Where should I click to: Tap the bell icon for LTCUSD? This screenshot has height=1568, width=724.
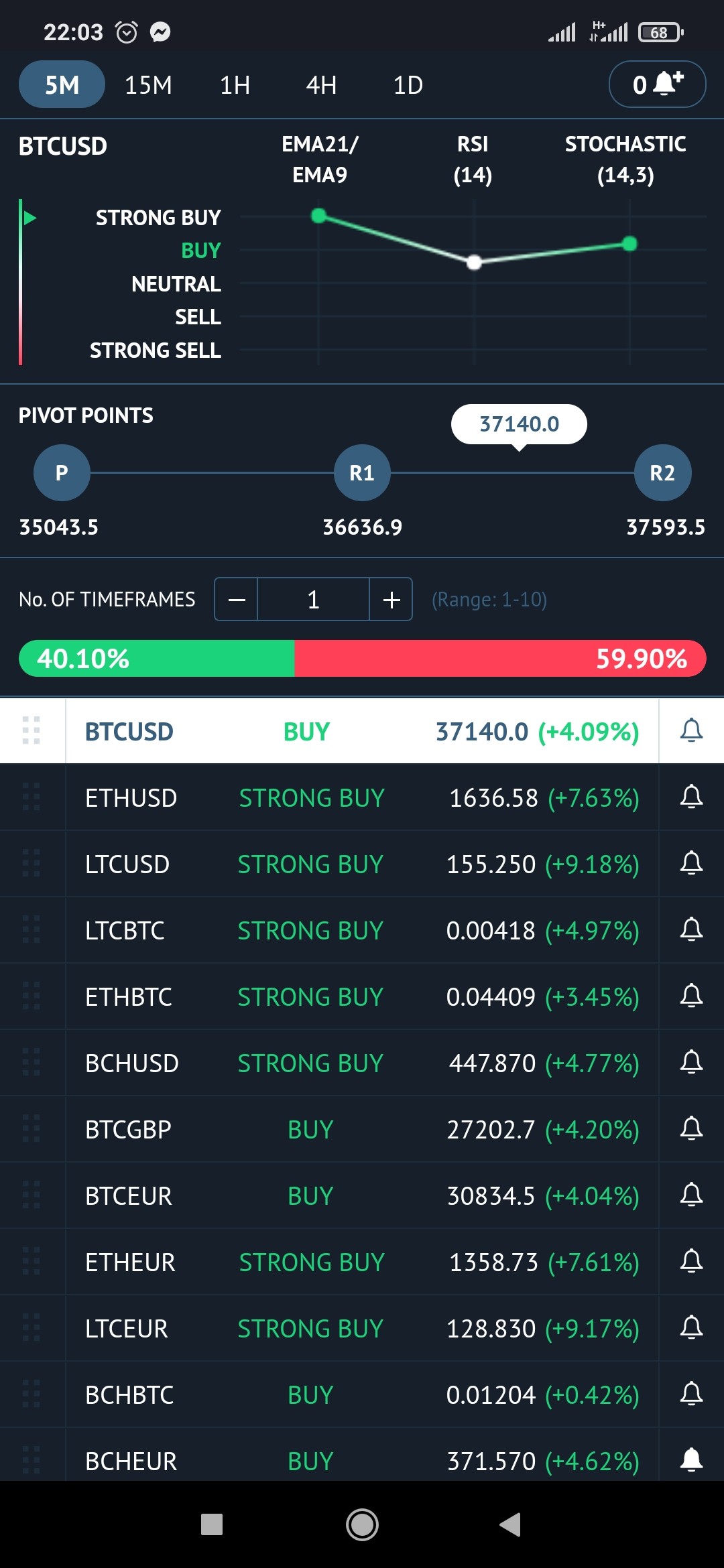[x=691, y=864]
